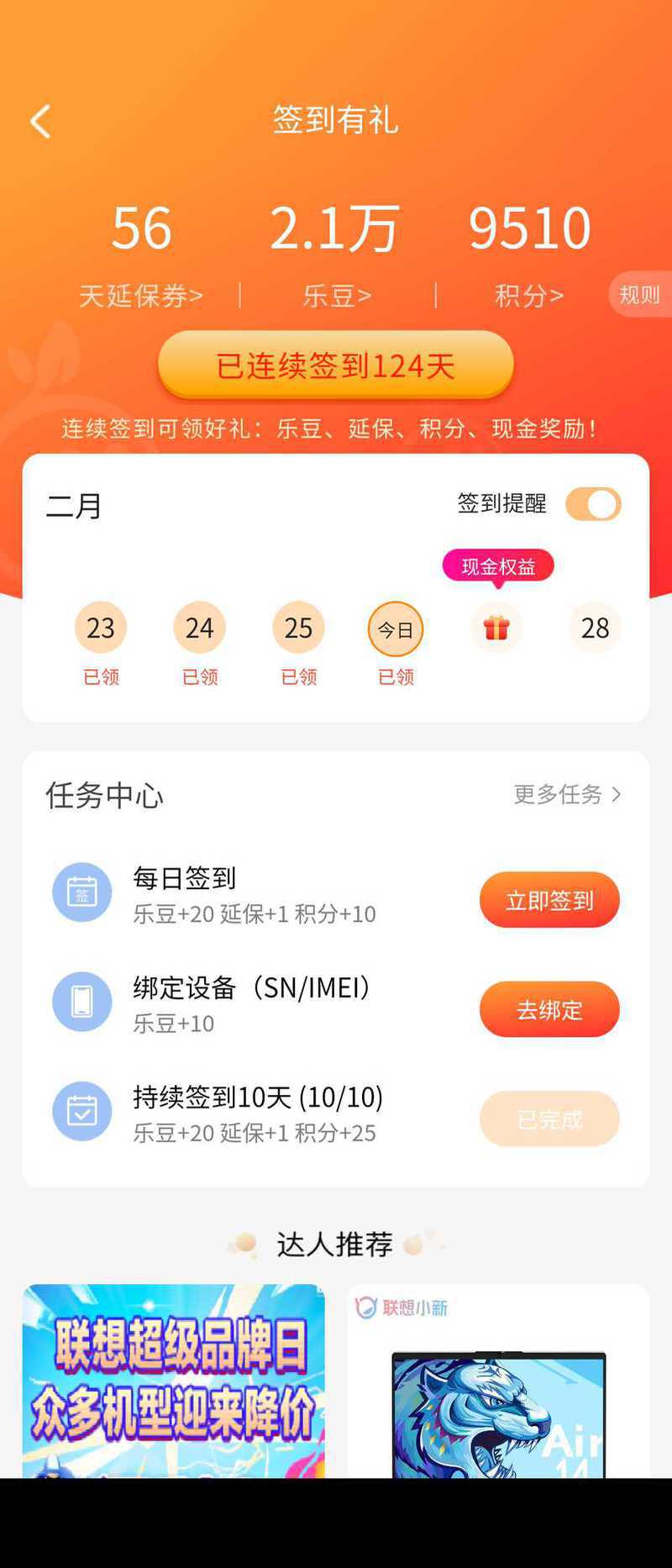The height and width of the screenshot is (1568, 672).
Task: Open the 规则 rules button
Action: [639, 295]
